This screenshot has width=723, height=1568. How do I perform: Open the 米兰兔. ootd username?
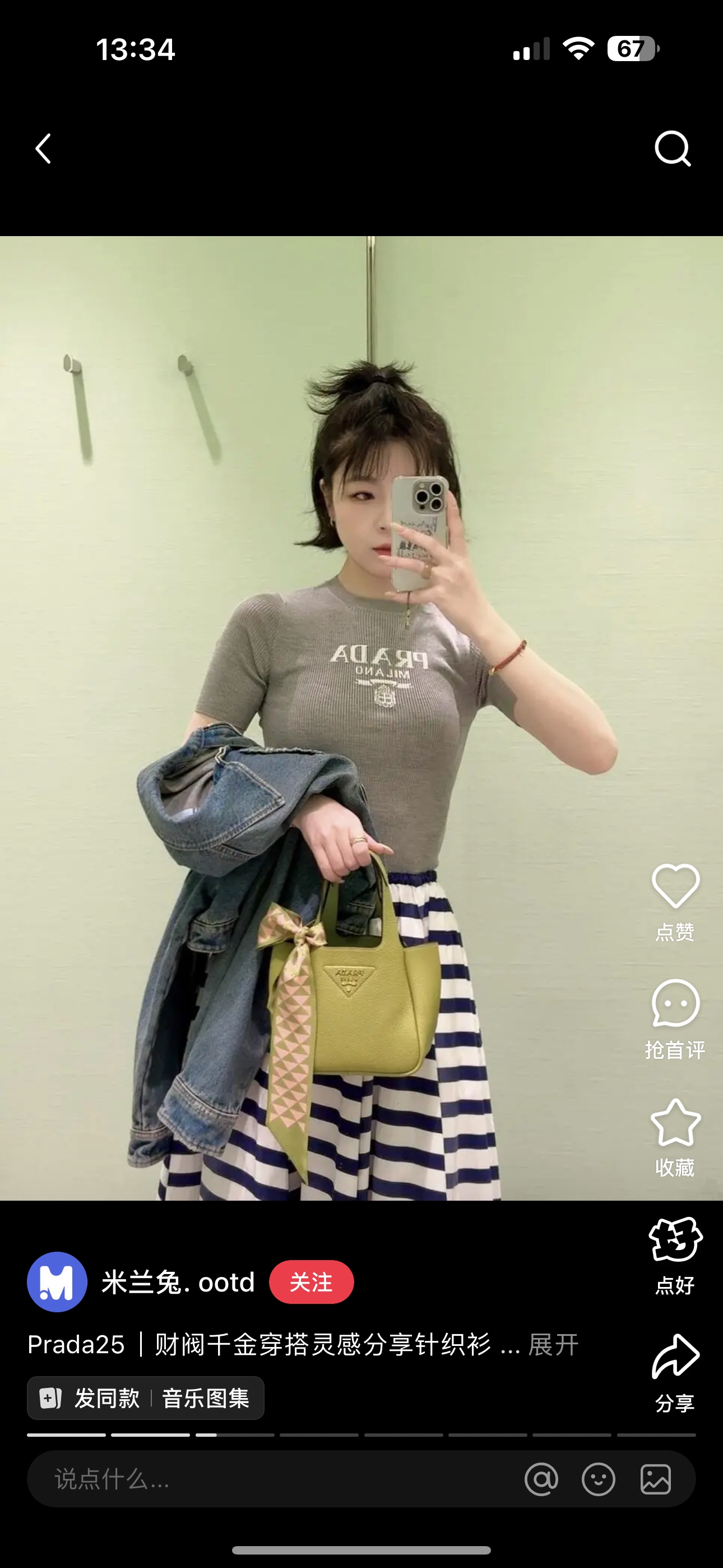(178, 1282)
